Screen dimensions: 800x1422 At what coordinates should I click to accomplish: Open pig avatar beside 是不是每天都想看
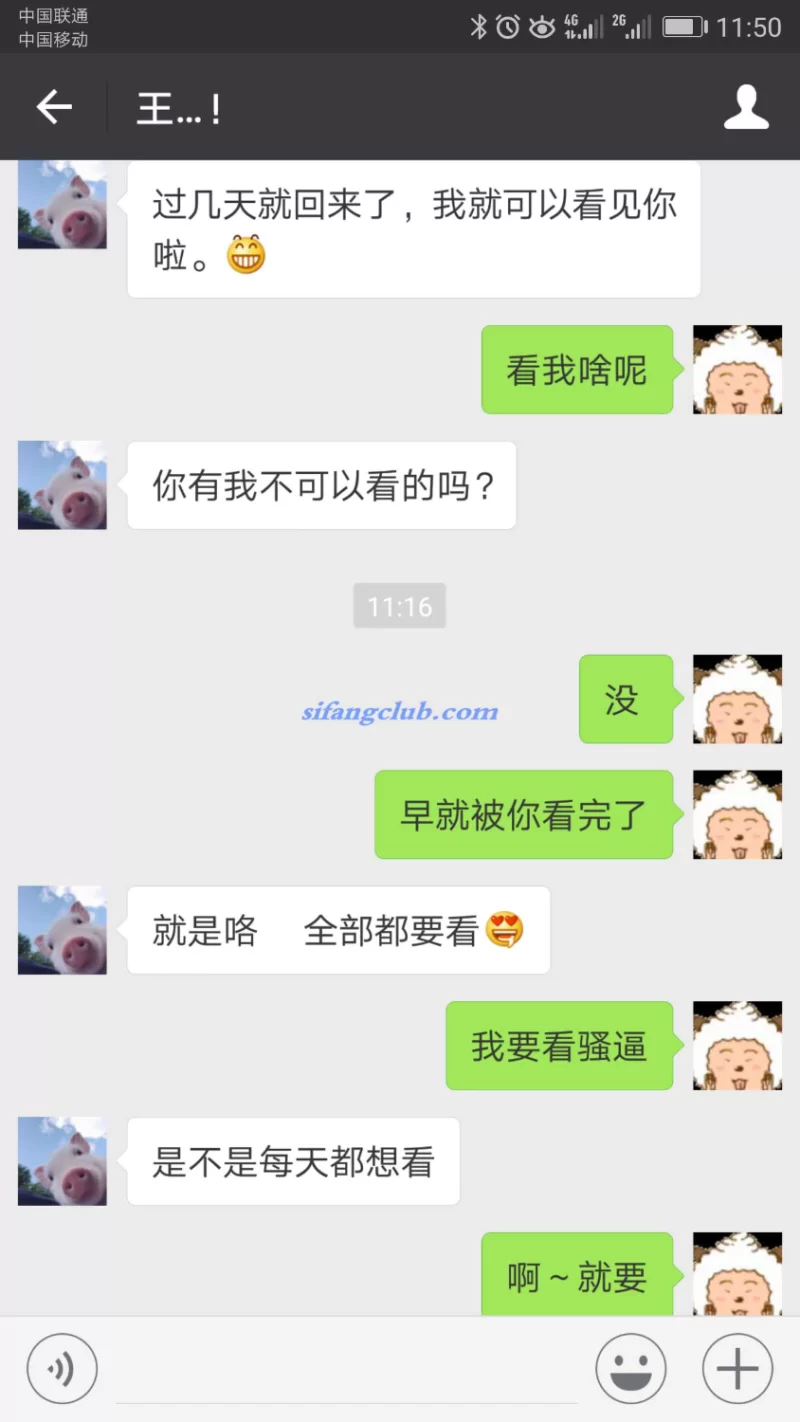62,1161
